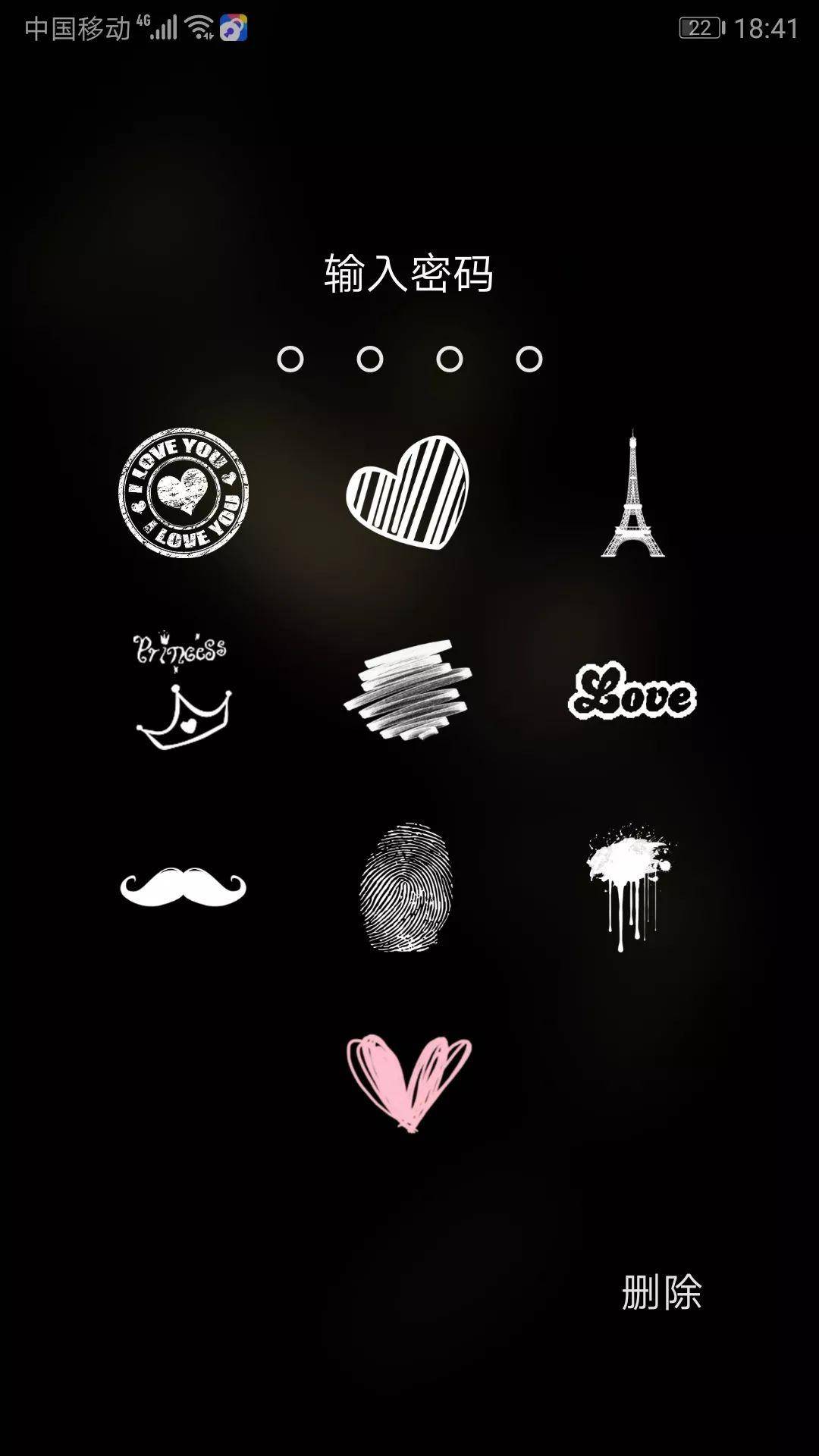Select the Love script key
The image size is (819, 1456).
[x=632, y=692]
